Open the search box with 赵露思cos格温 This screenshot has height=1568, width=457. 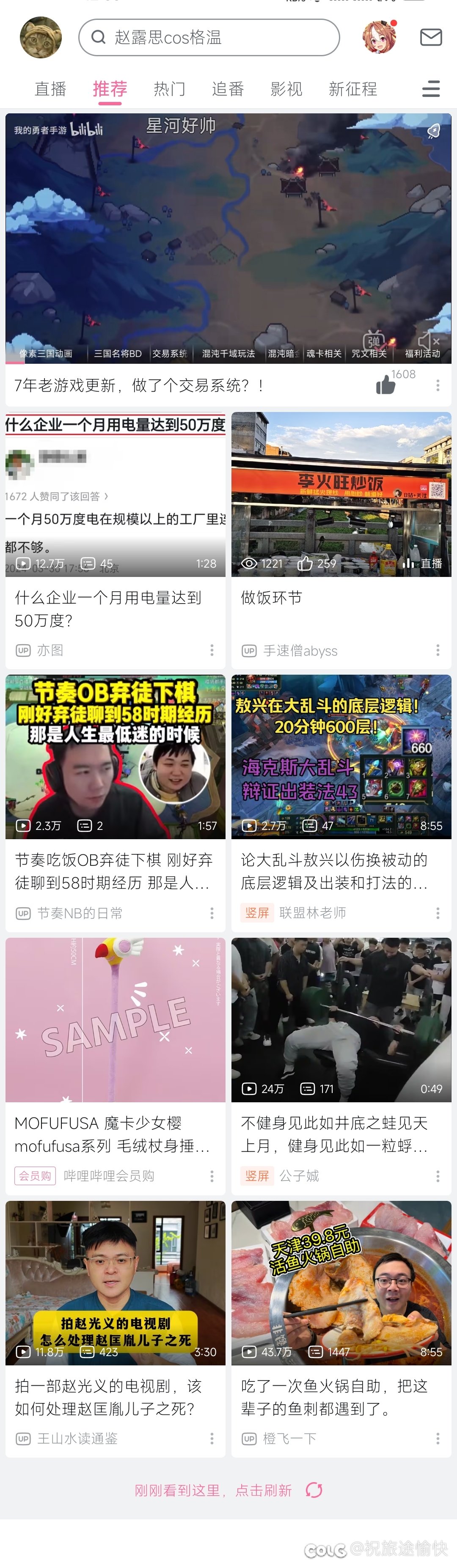point(208,38)
